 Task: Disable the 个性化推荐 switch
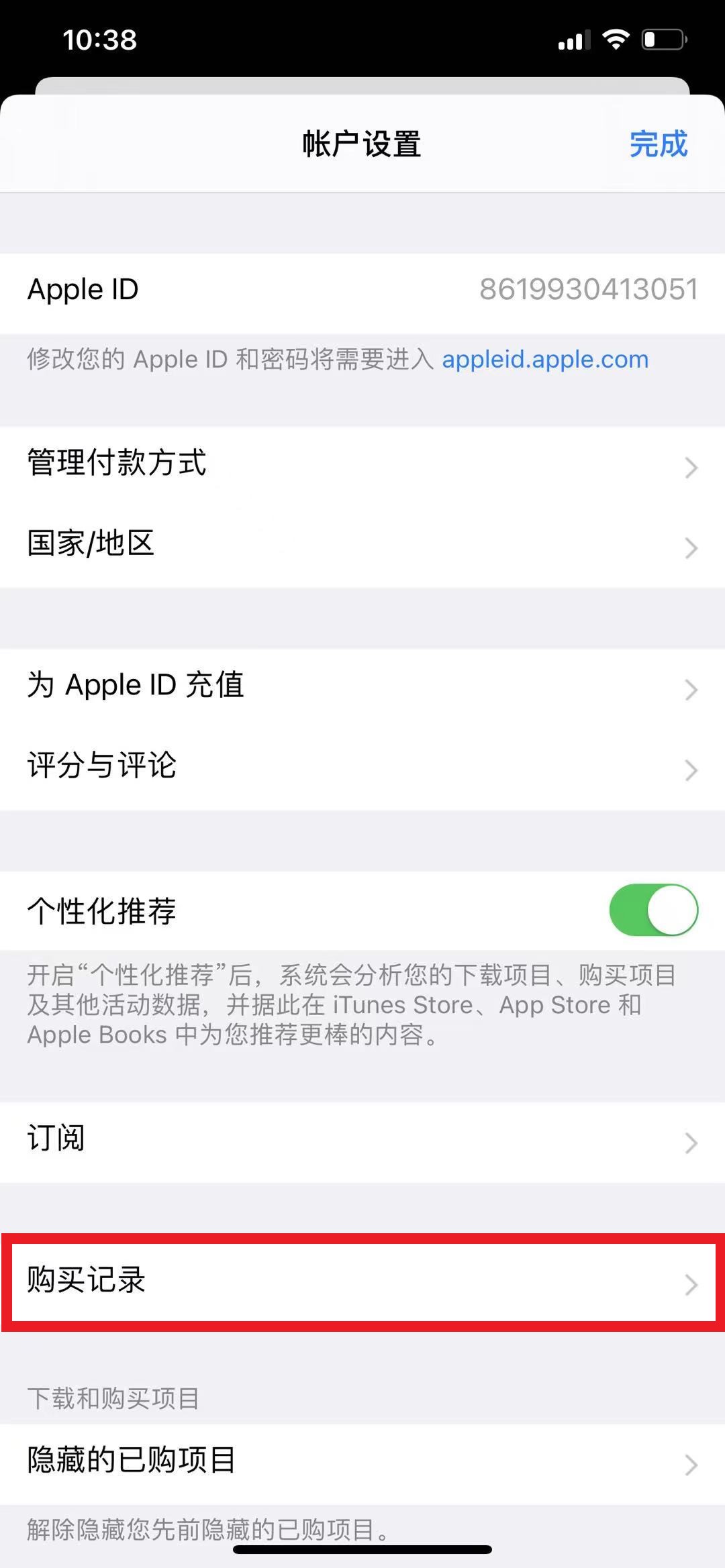pos(653,910)
